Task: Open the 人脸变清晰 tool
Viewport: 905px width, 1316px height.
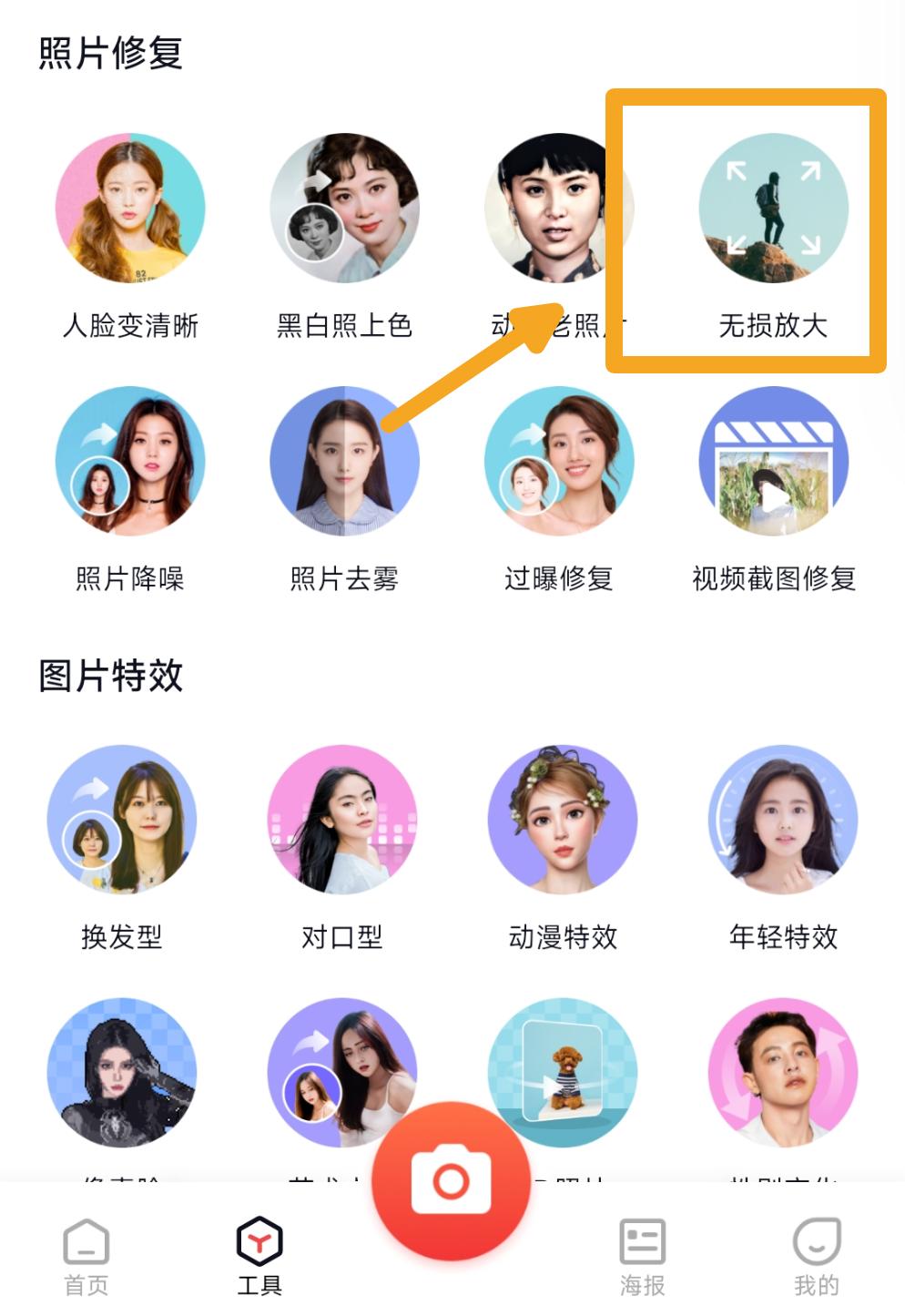Action: tap(130, 210)
